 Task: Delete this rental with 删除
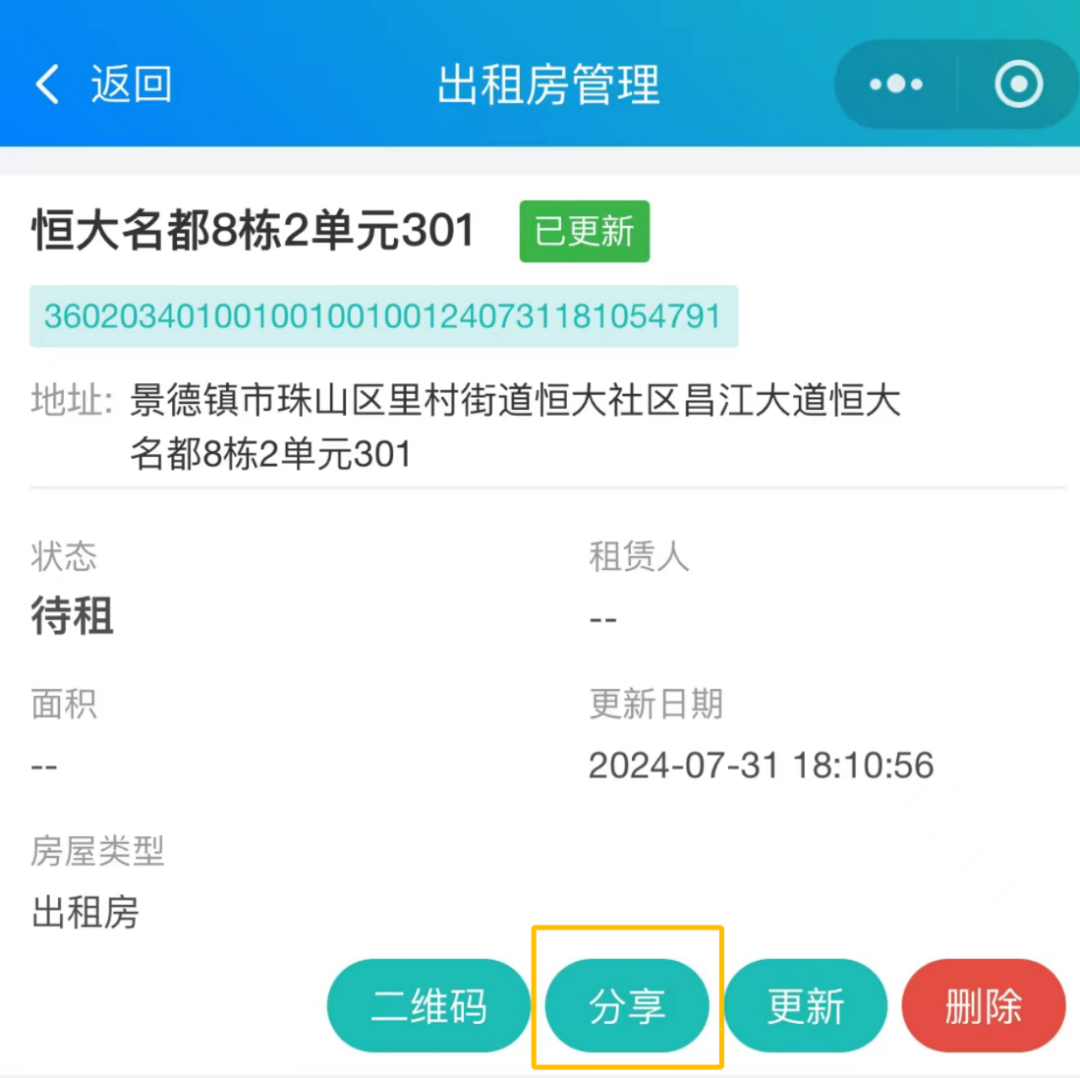983,1006
